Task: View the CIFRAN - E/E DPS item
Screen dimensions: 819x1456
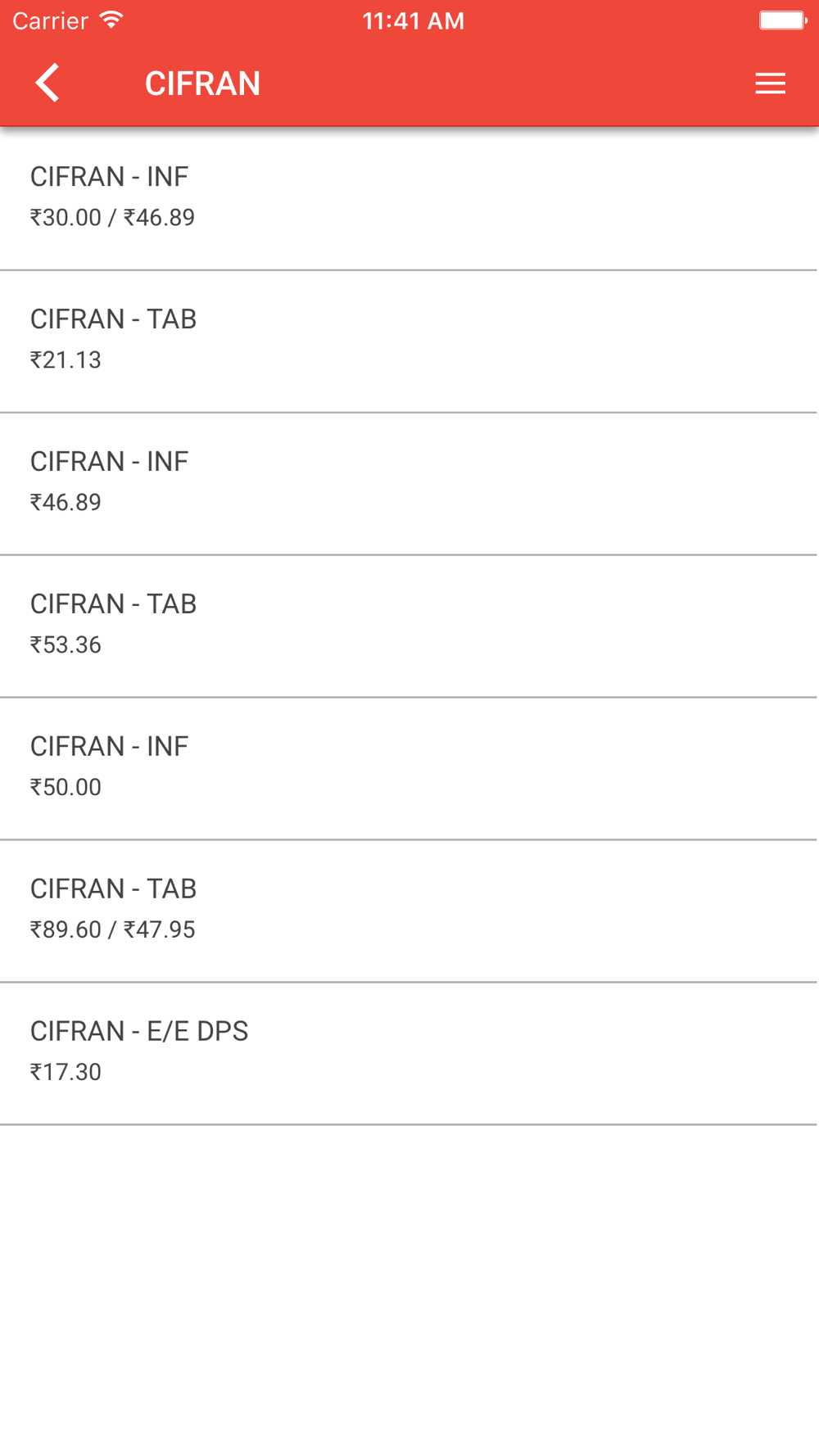Action: pyautogui.click(x=409, y=1054)
